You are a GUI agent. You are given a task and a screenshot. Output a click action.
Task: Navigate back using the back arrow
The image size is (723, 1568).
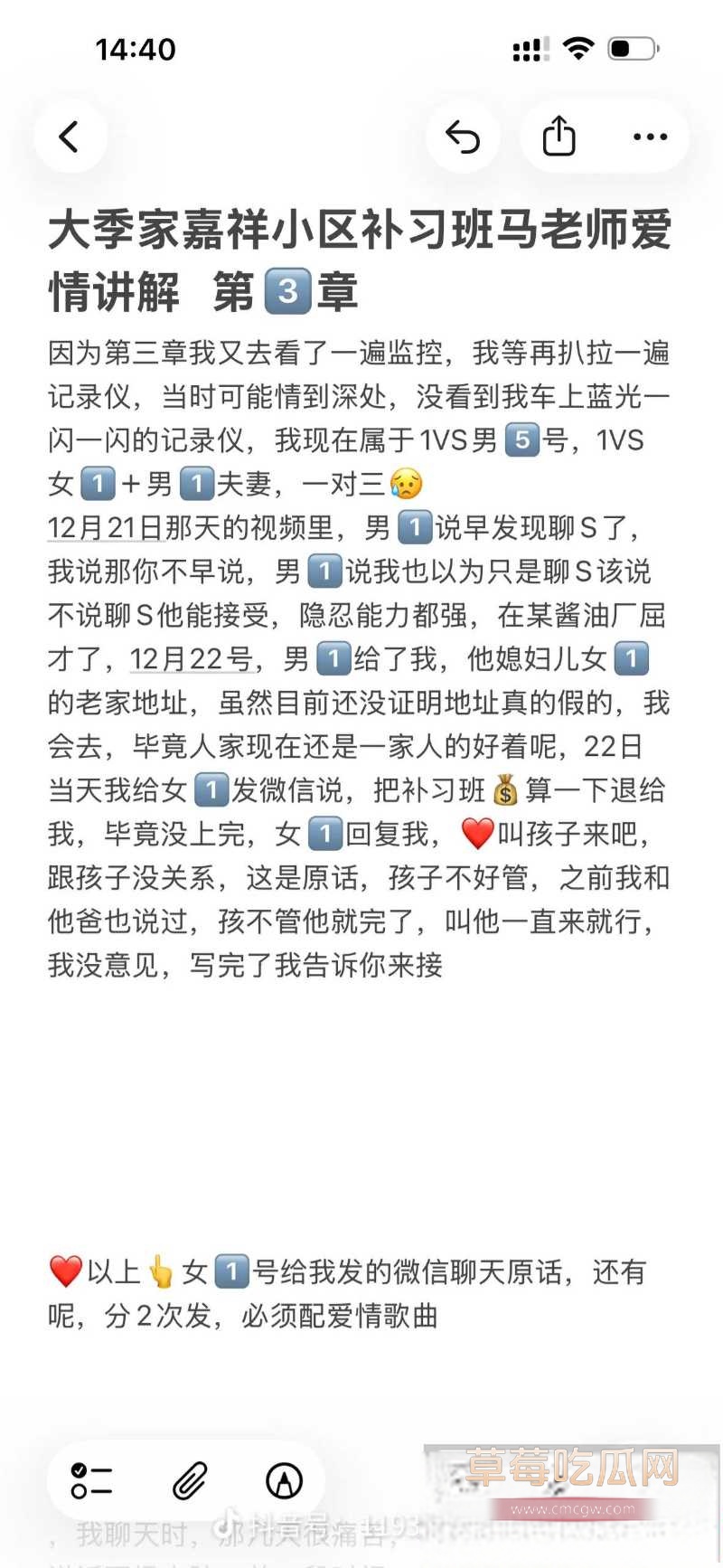click(x=70, y=137)
